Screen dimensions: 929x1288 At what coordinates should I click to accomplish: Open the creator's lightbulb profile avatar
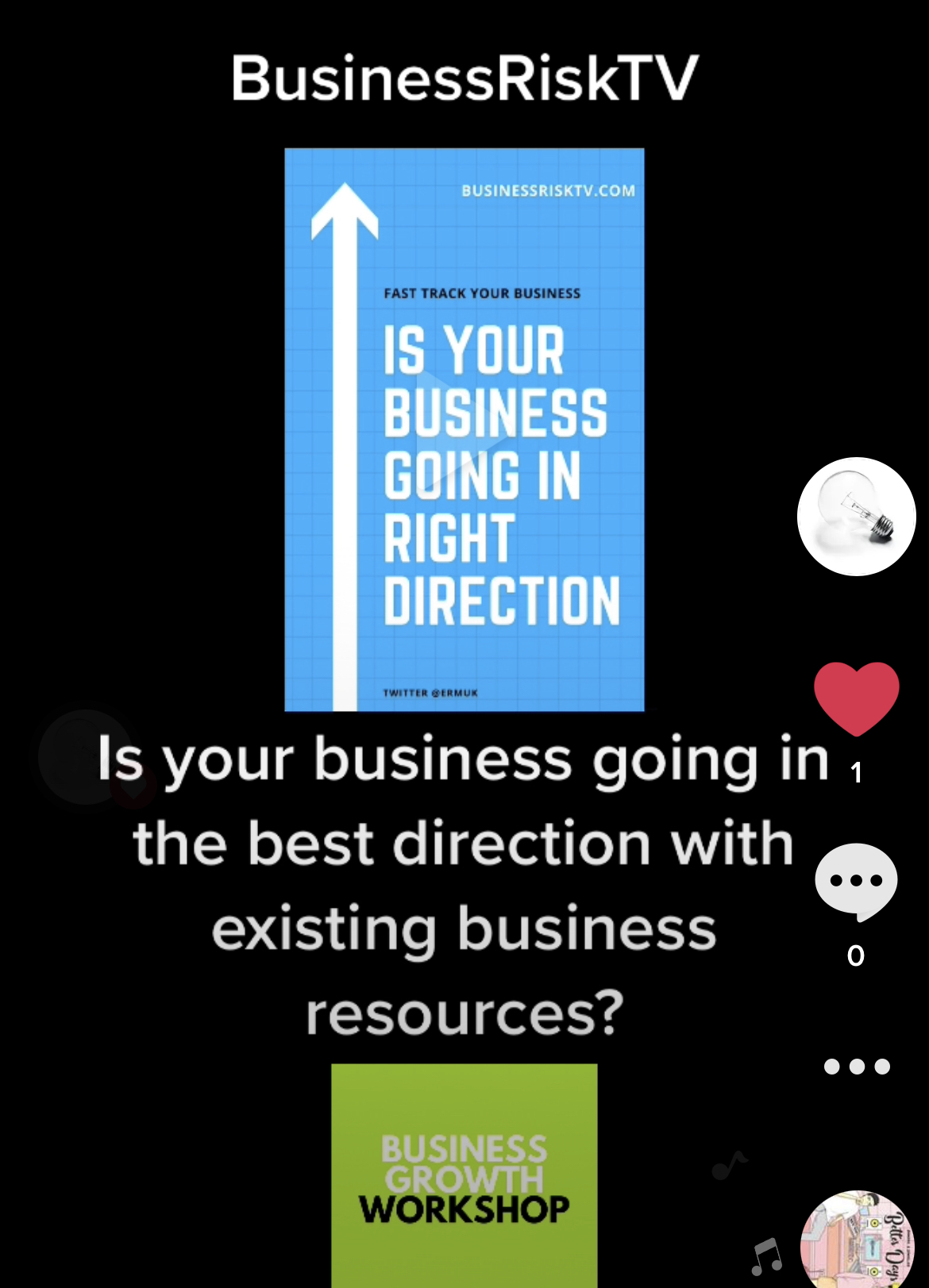856,517
